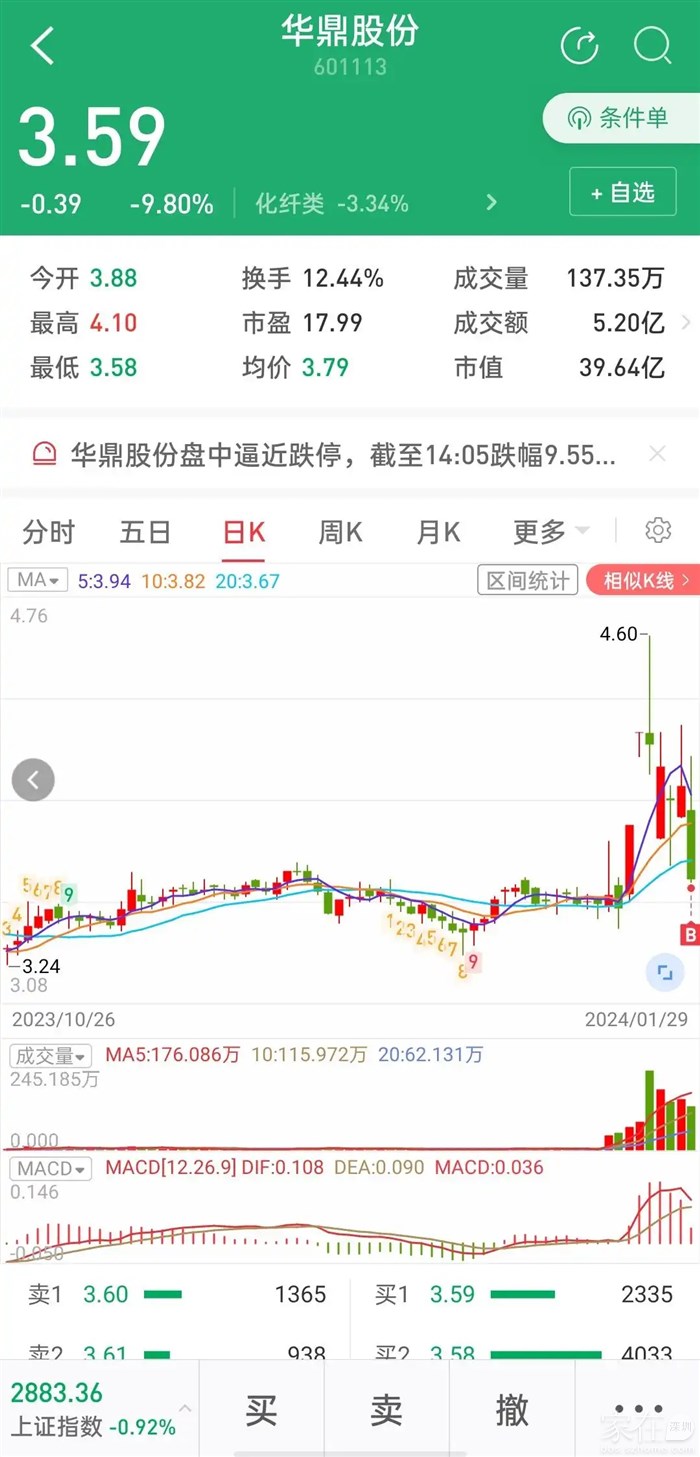This screenshot has height=1457, width=700.
Task: Open news about 华鼎股份盘中逼近跌停
Action: (343, 456)
